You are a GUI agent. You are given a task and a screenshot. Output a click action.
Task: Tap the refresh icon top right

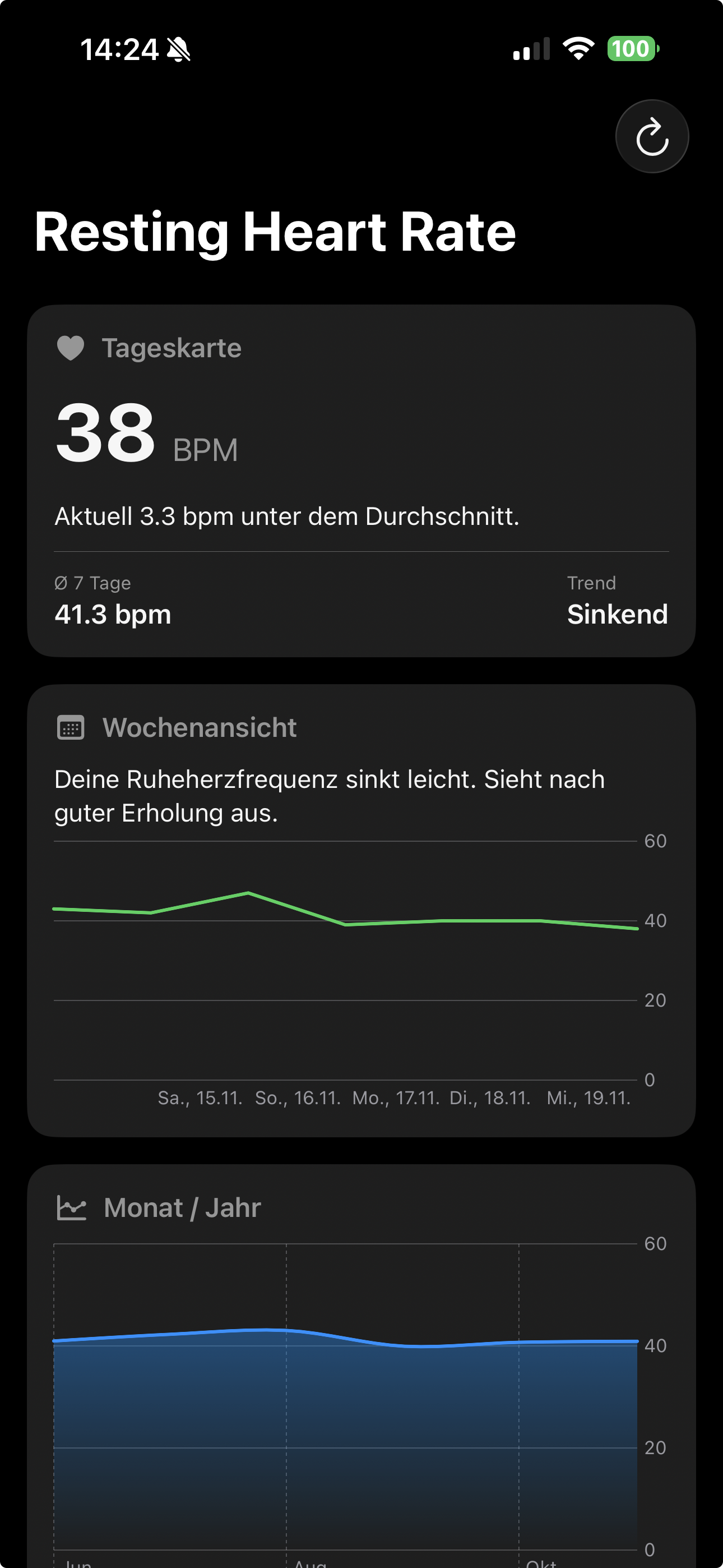tap(652, 136)
